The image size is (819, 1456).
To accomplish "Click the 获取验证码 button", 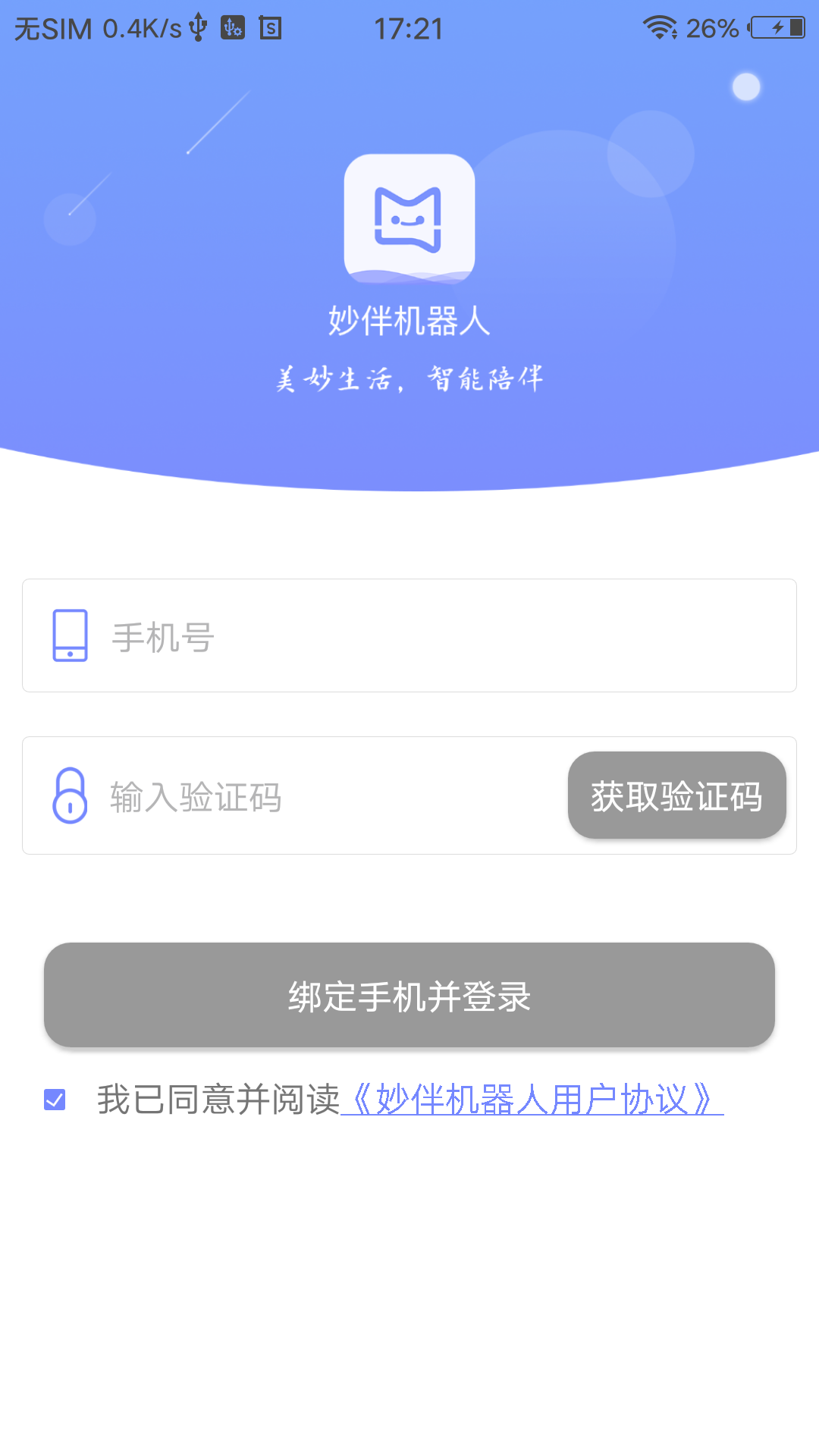I will (x=677, y=795).
